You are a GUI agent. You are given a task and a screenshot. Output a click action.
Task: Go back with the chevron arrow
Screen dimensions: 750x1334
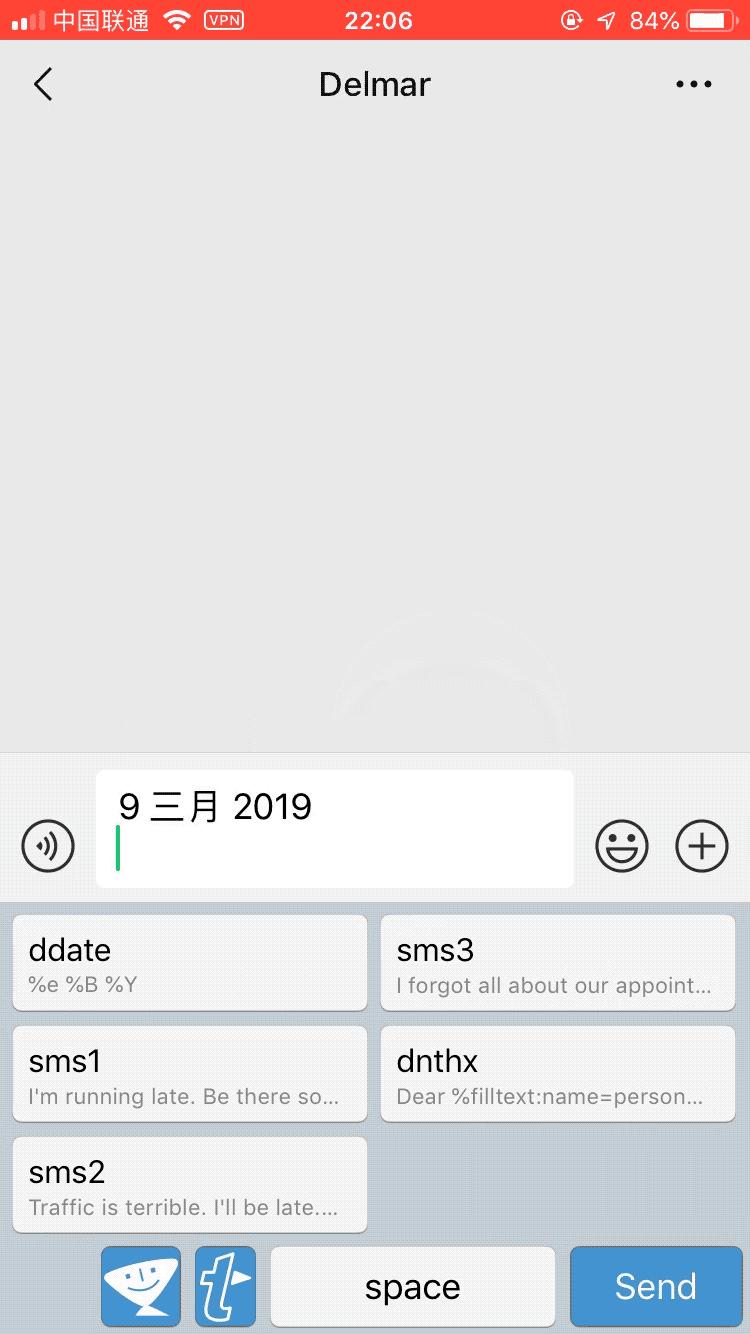pos(42,84)
